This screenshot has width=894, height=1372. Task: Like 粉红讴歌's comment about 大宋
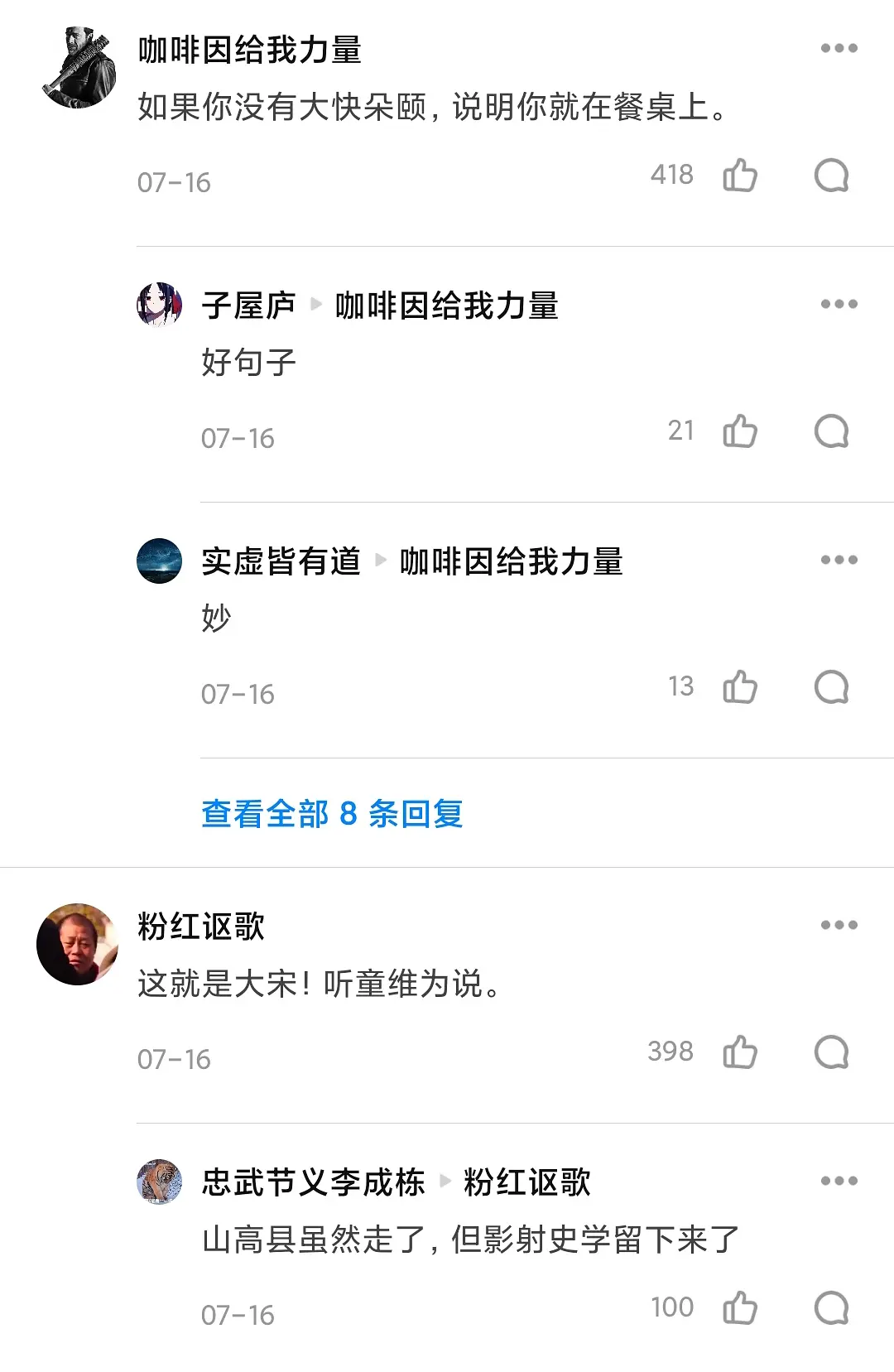coord(739,1052)
